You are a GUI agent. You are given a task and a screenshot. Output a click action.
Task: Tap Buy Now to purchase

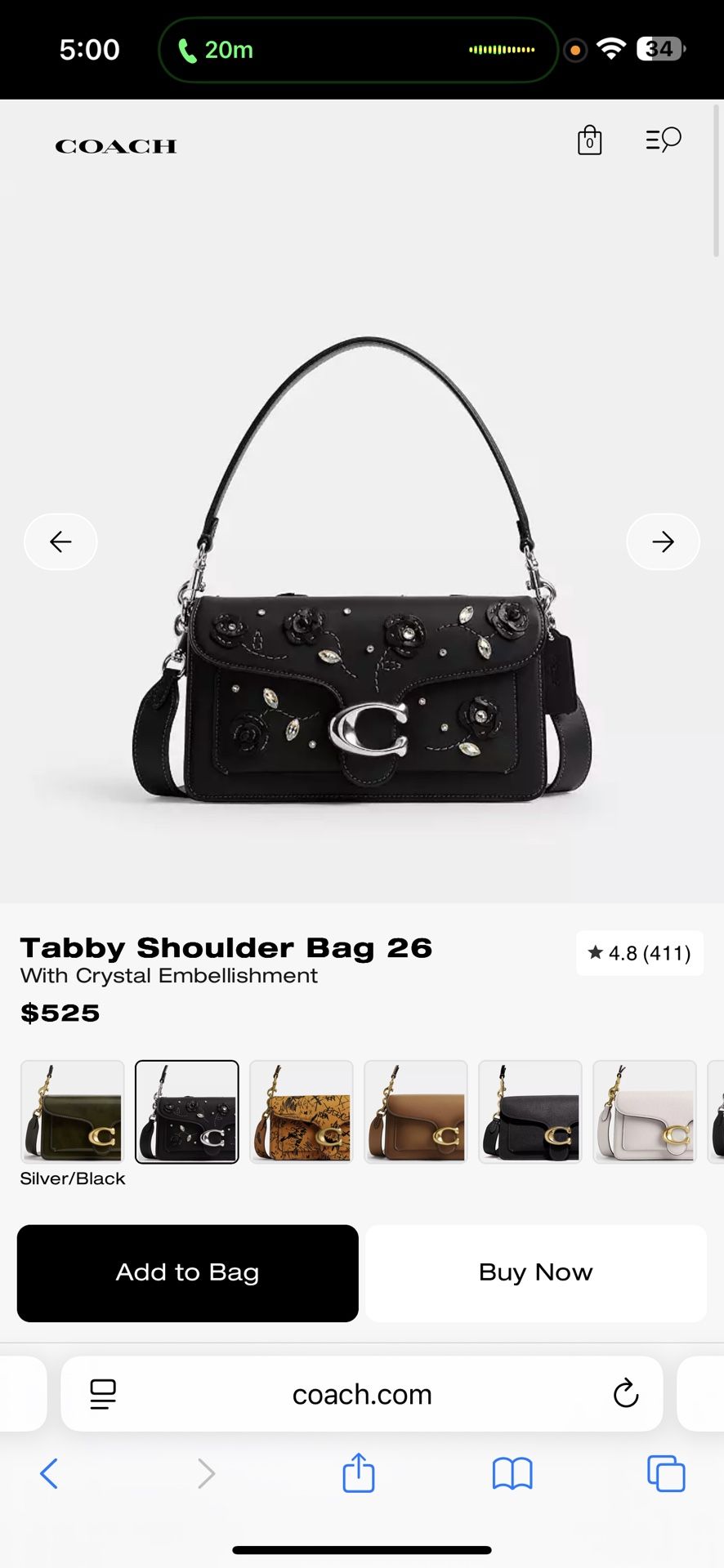pyautogui.click(x=535, y=1272)
